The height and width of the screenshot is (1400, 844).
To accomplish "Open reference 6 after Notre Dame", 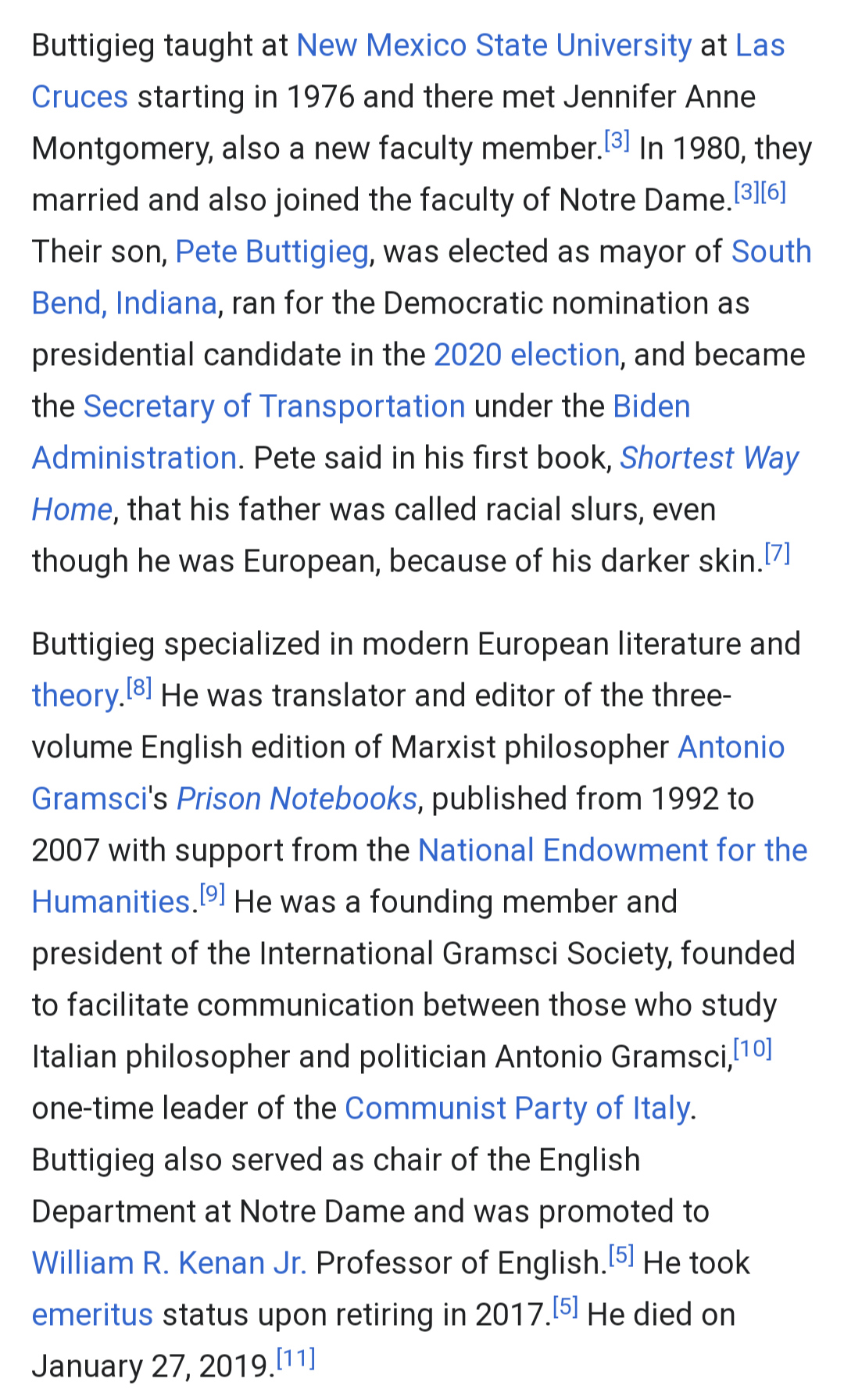I will [x=773, y=192].
